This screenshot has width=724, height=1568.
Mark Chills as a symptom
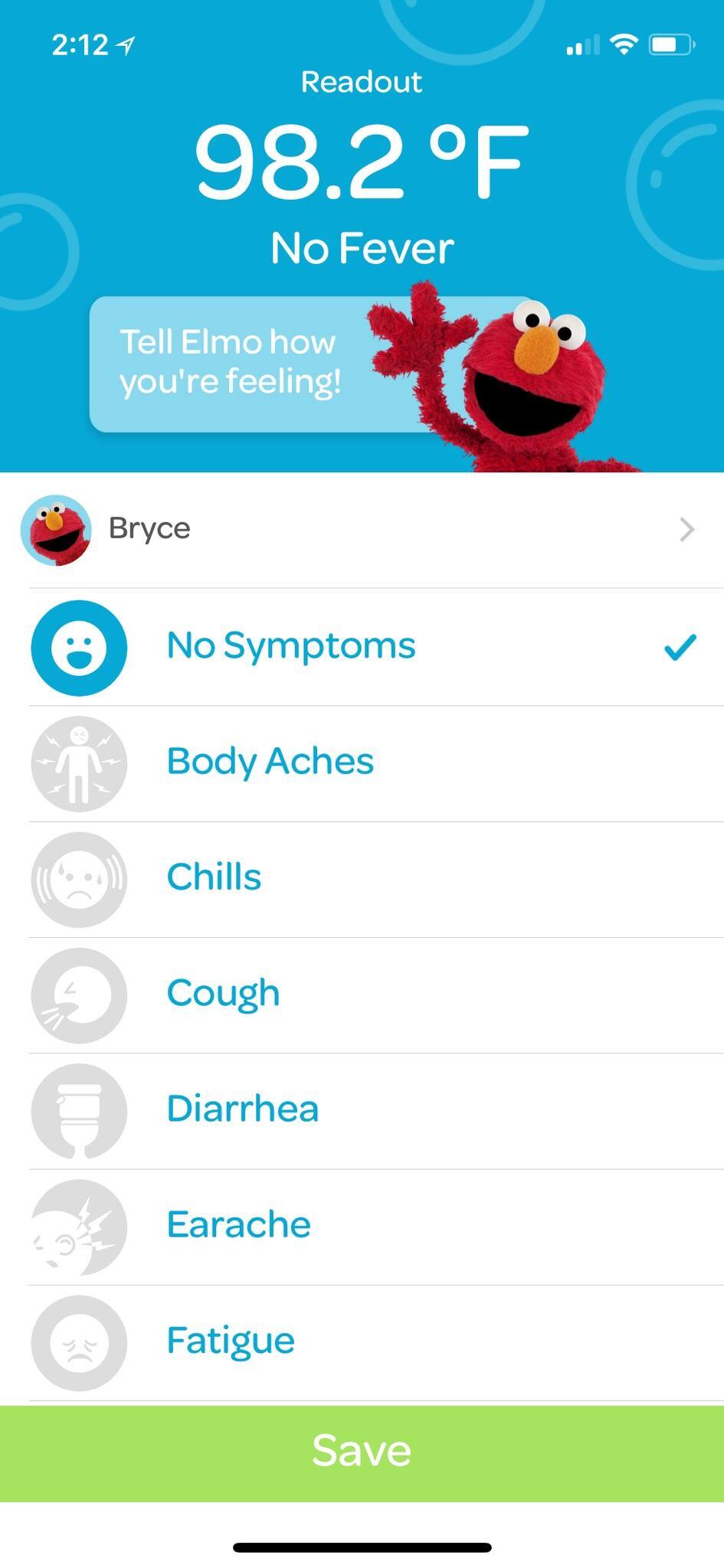pyautogui.click(x=360, y=878)
